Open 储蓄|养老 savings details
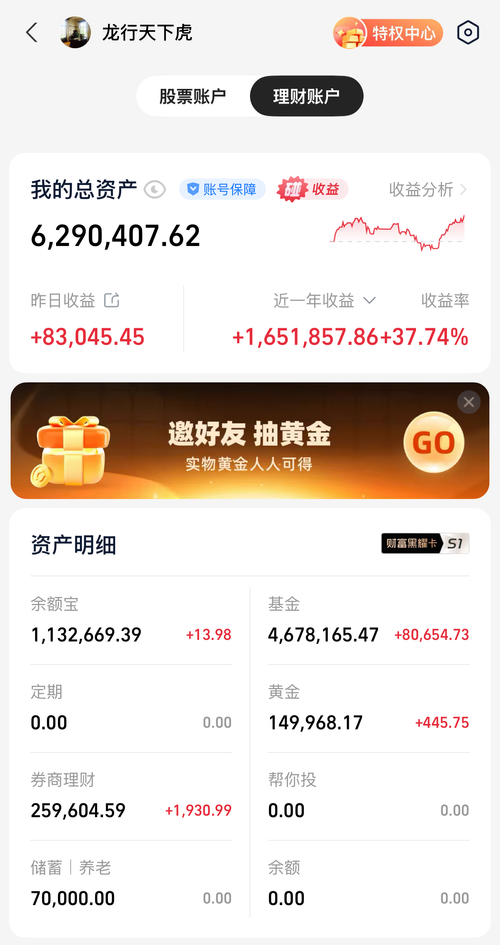 click(131, 884)
